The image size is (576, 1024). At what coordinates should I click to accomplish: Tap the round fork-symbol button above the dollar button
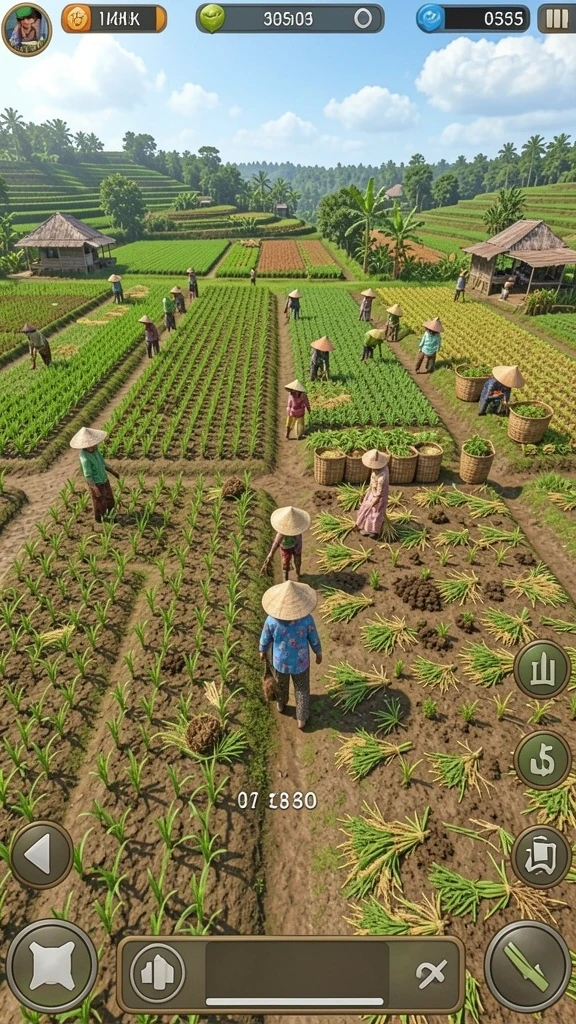point(542,669)
